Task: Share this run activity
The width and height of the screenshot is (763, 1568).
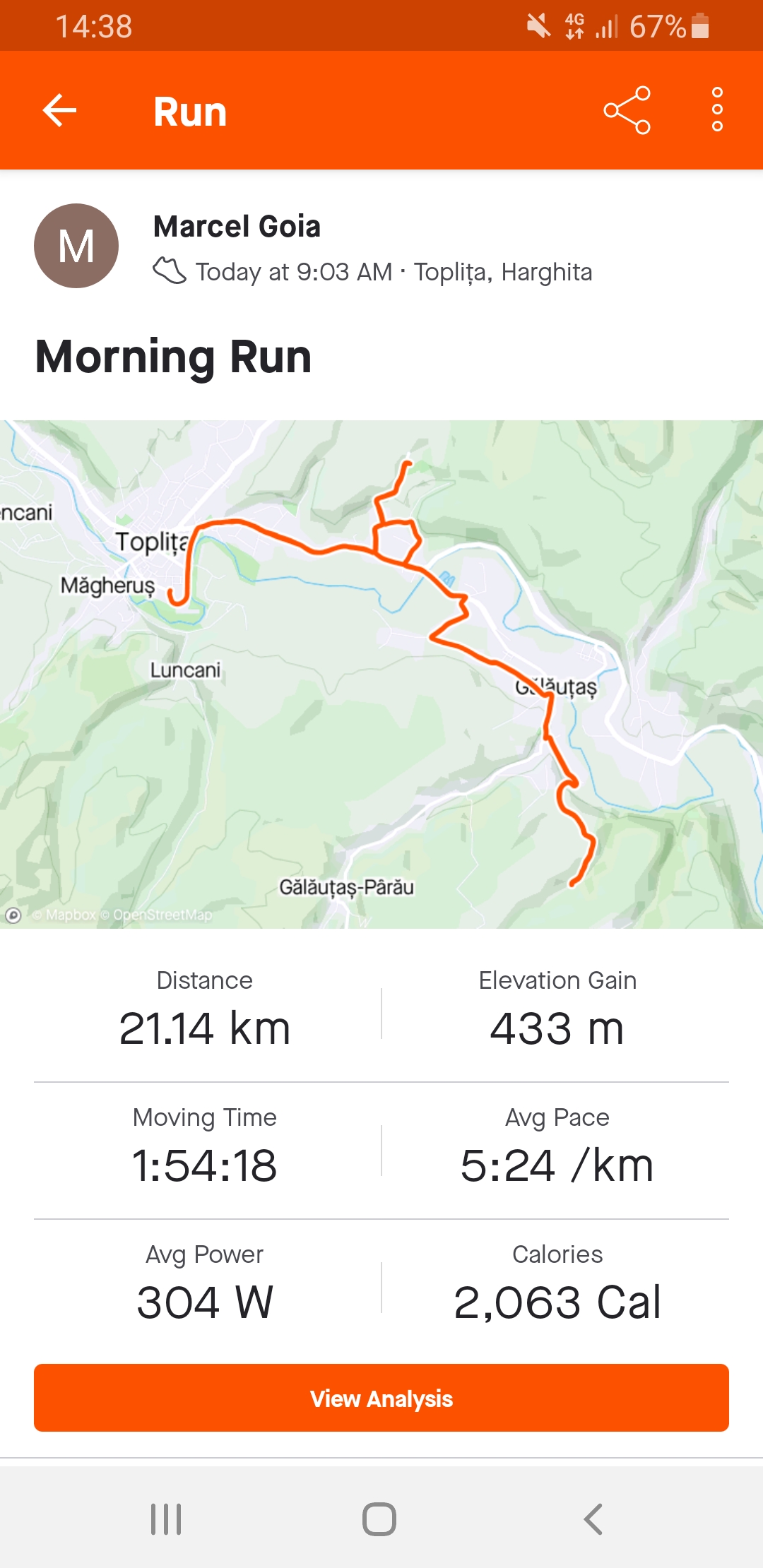Action: [627, 110]
